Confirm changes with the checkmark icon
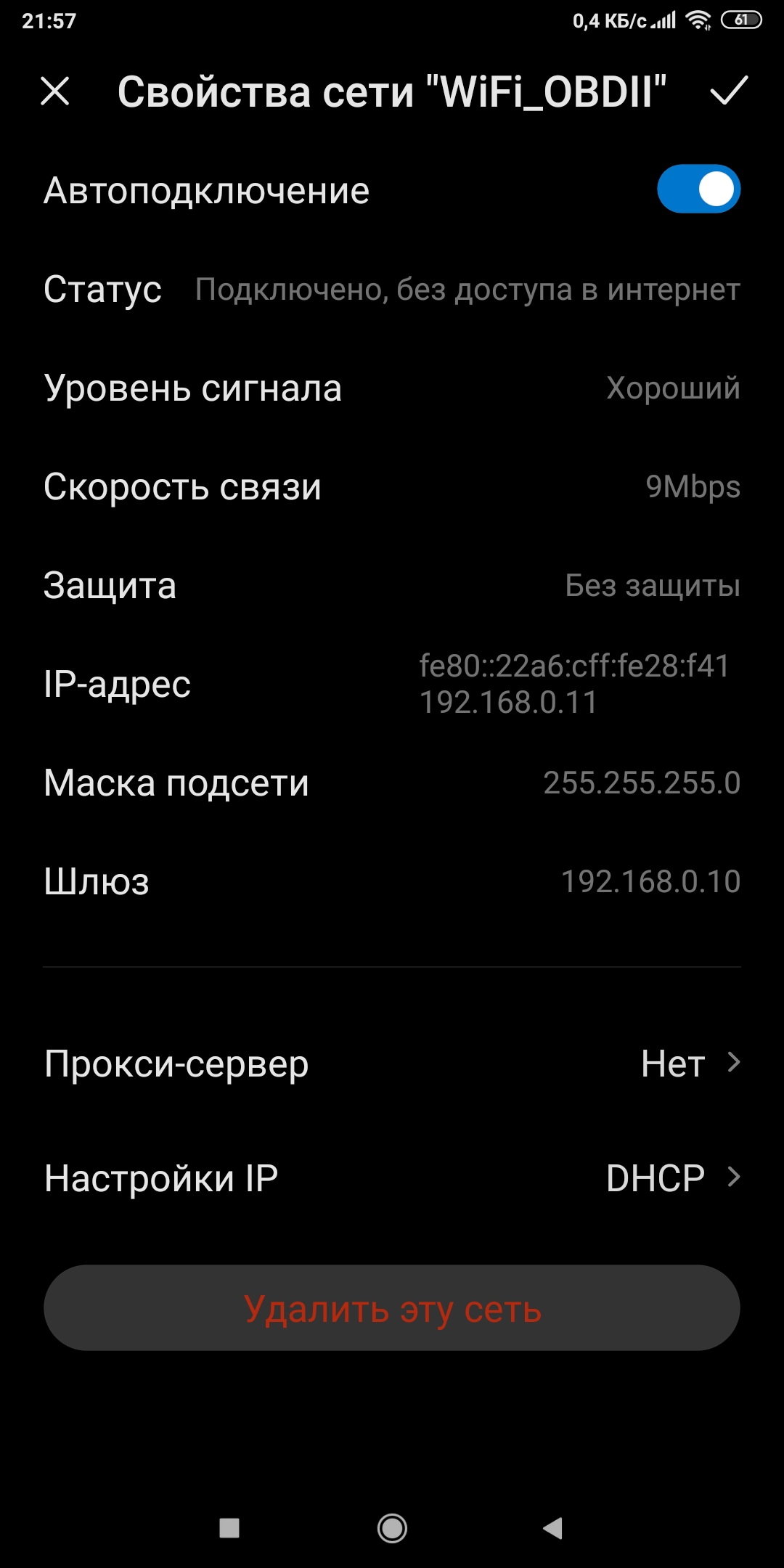The image size is (784, 1568). 729,91
